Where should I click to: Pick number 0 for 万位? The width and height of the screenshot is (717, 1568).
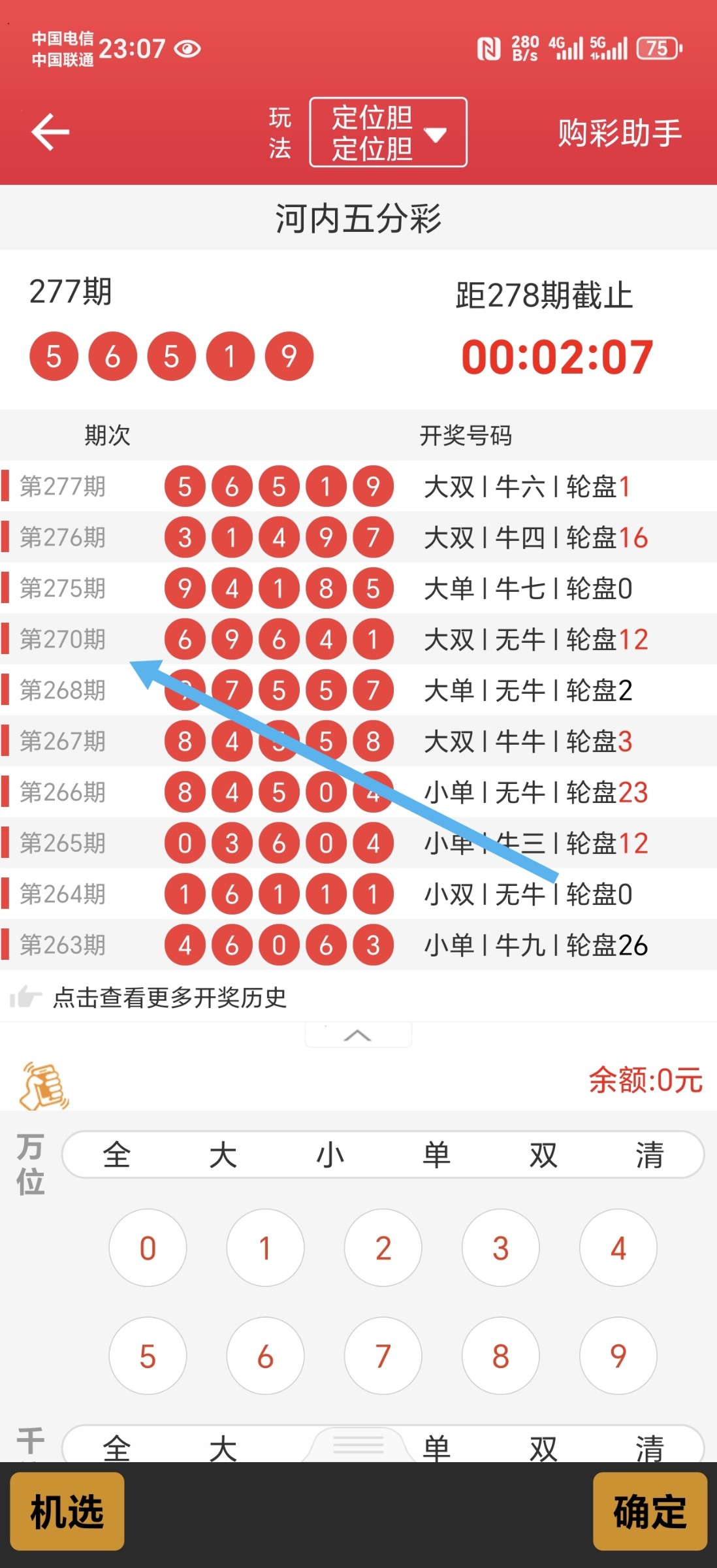click(x=148, y=1248)
